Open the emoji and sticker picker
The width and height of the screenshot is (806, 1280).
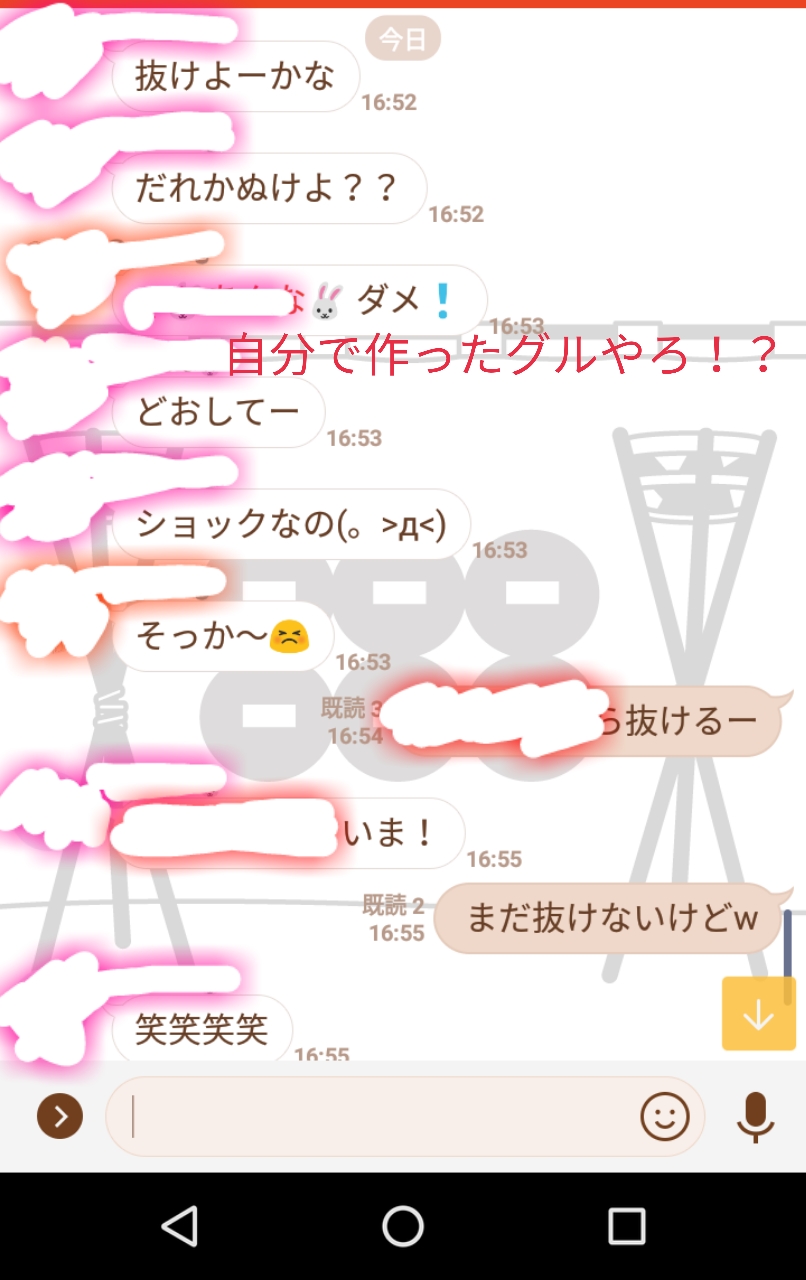click(665, 1116)
